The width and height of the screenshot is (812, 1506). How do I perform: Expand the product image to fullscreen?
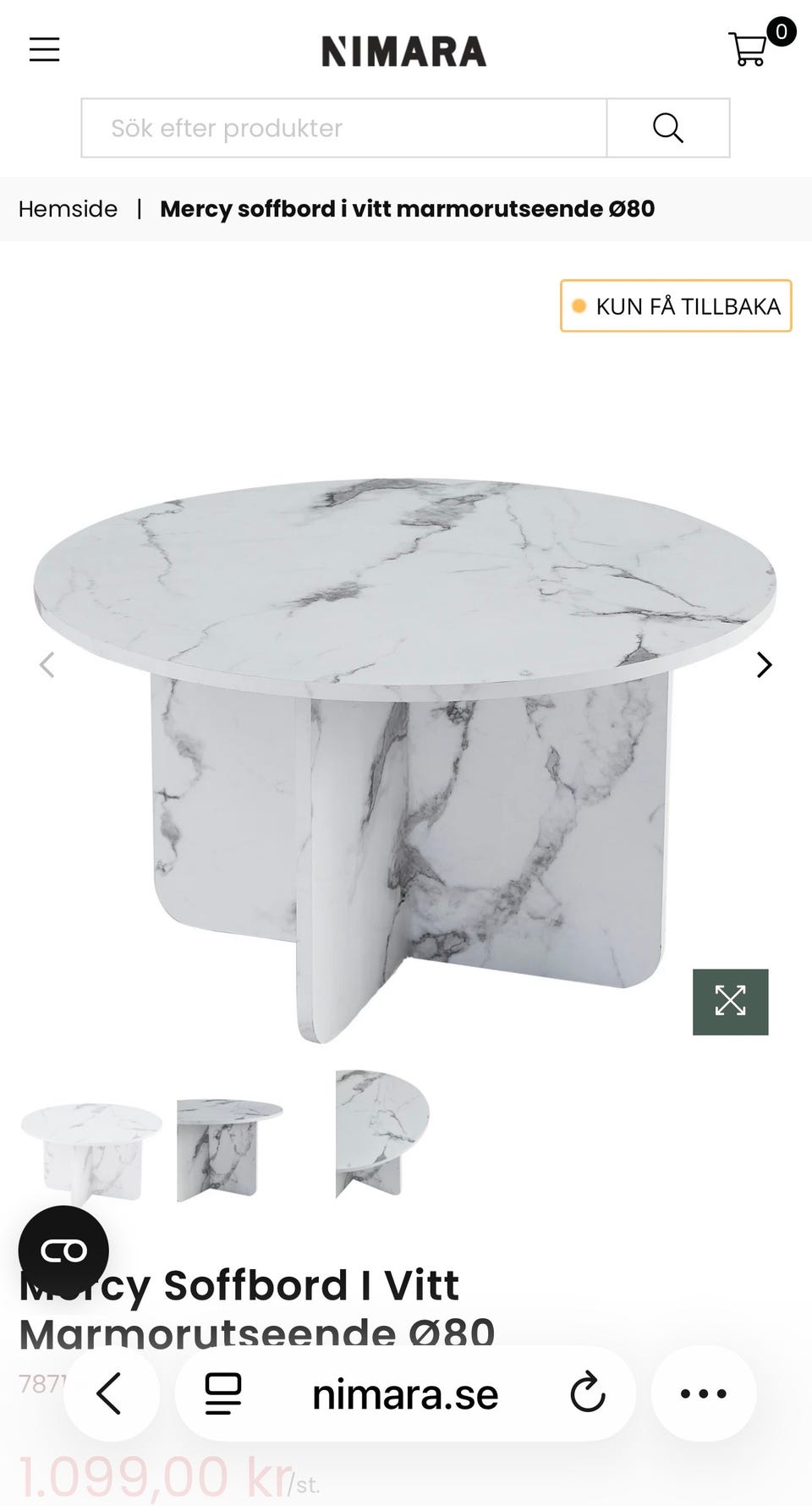tap(730, 1002)
